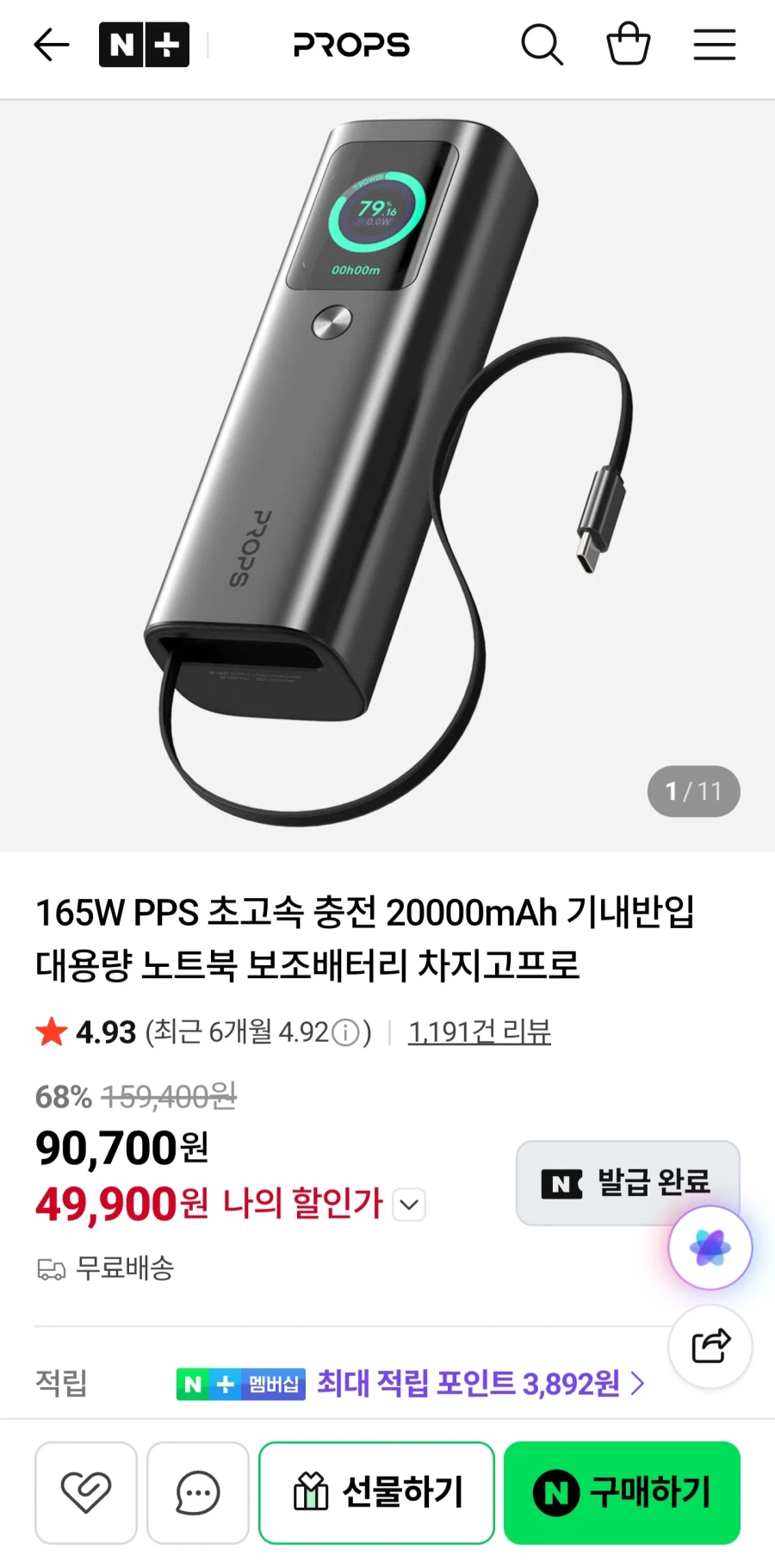This screenshot has height=1568, width=775.
Task: Tap the back arrow to return
Action: tap(51, 45)
